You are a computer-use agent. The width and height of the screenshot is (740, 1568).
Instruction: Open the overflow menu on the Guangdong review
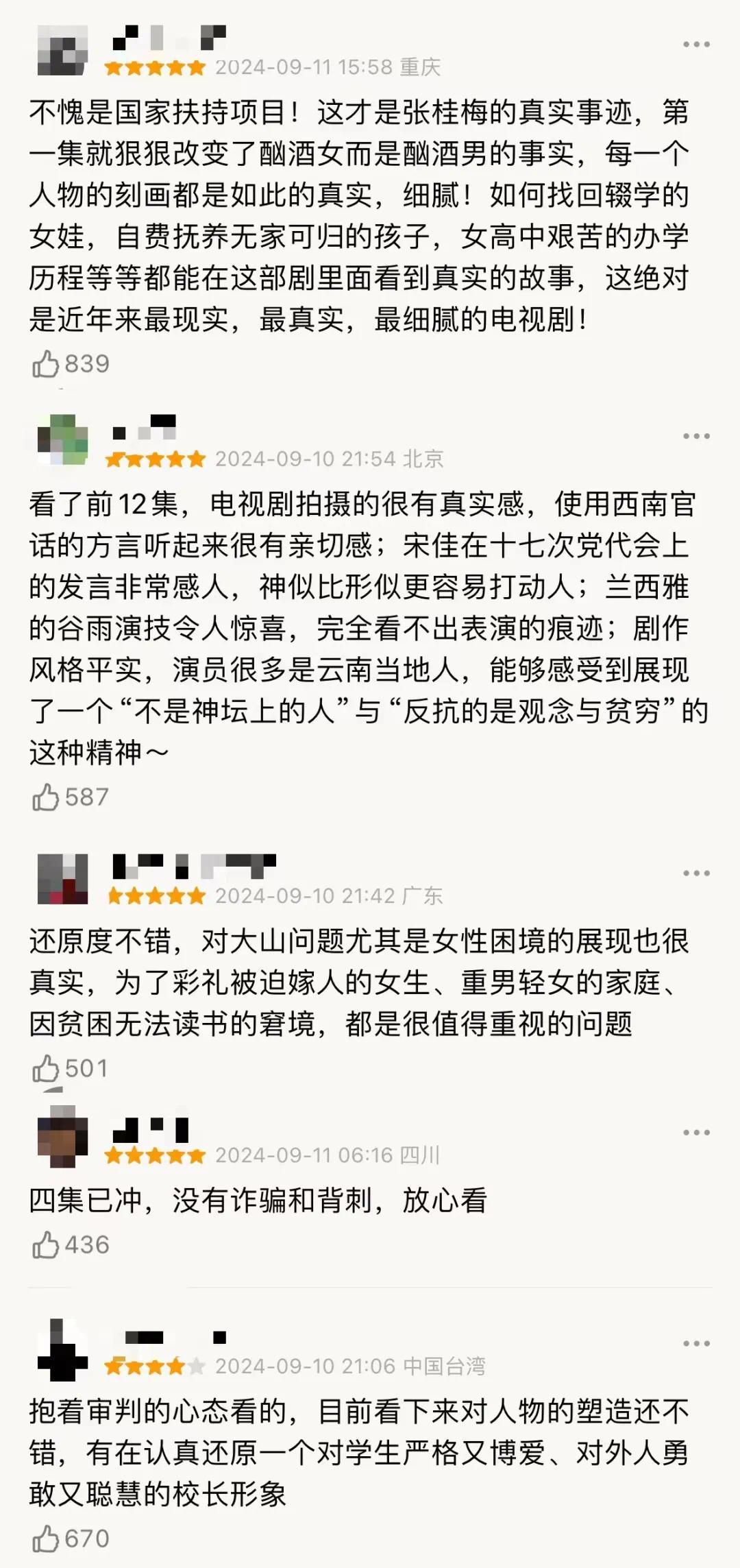pyautogui.click(x=696, y=873)
